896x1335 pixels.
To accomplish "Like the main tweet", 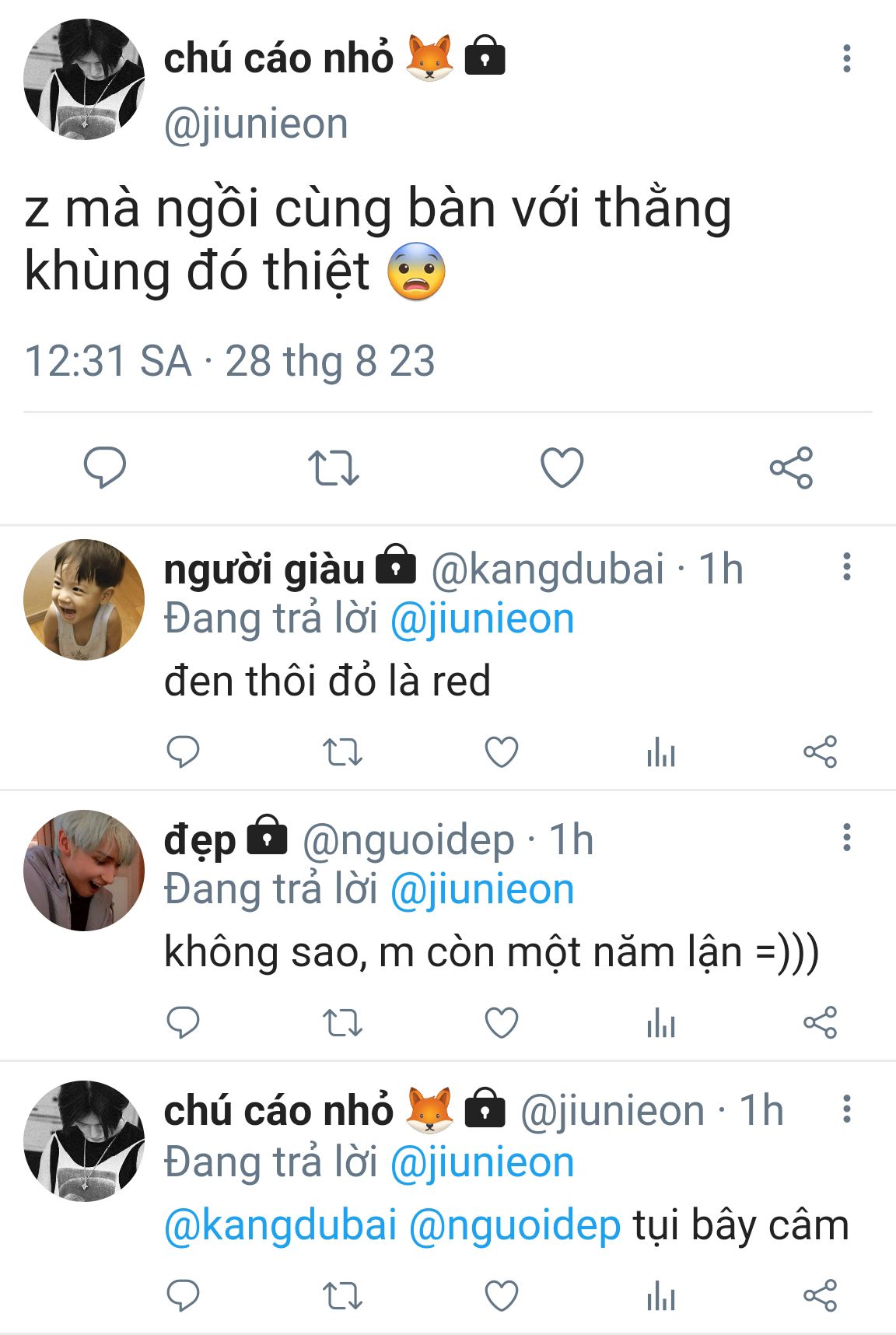I will tap(562, 468).
